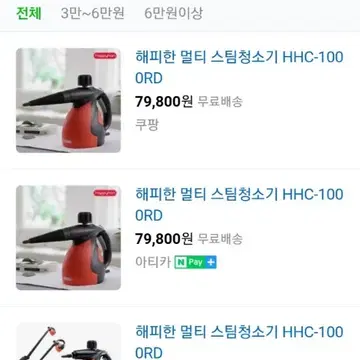Tap the product image of the 아티카 listing
360x360 pixels.
pyautogui.click(x=68, y=238)
